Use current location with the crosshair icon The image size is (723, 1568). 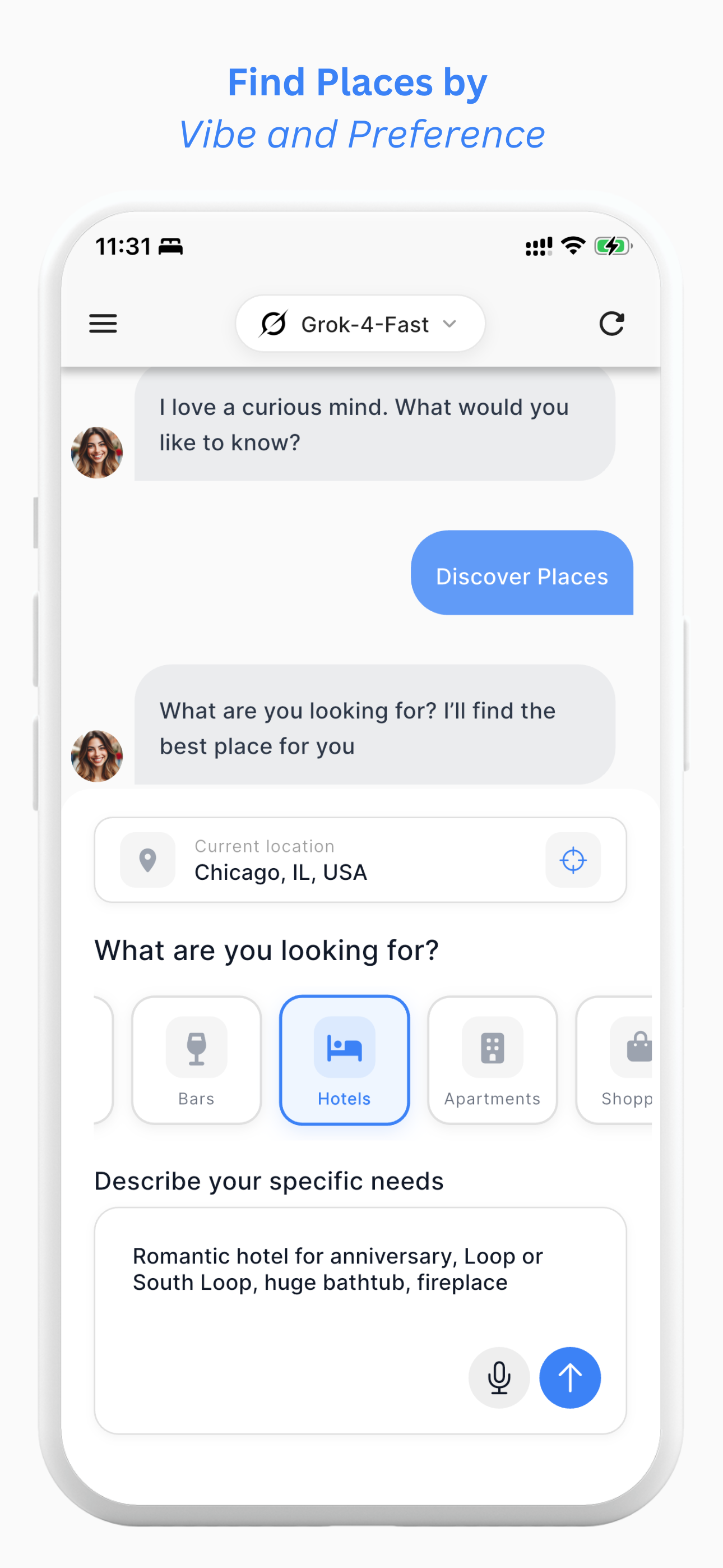[x=573, y=860]
